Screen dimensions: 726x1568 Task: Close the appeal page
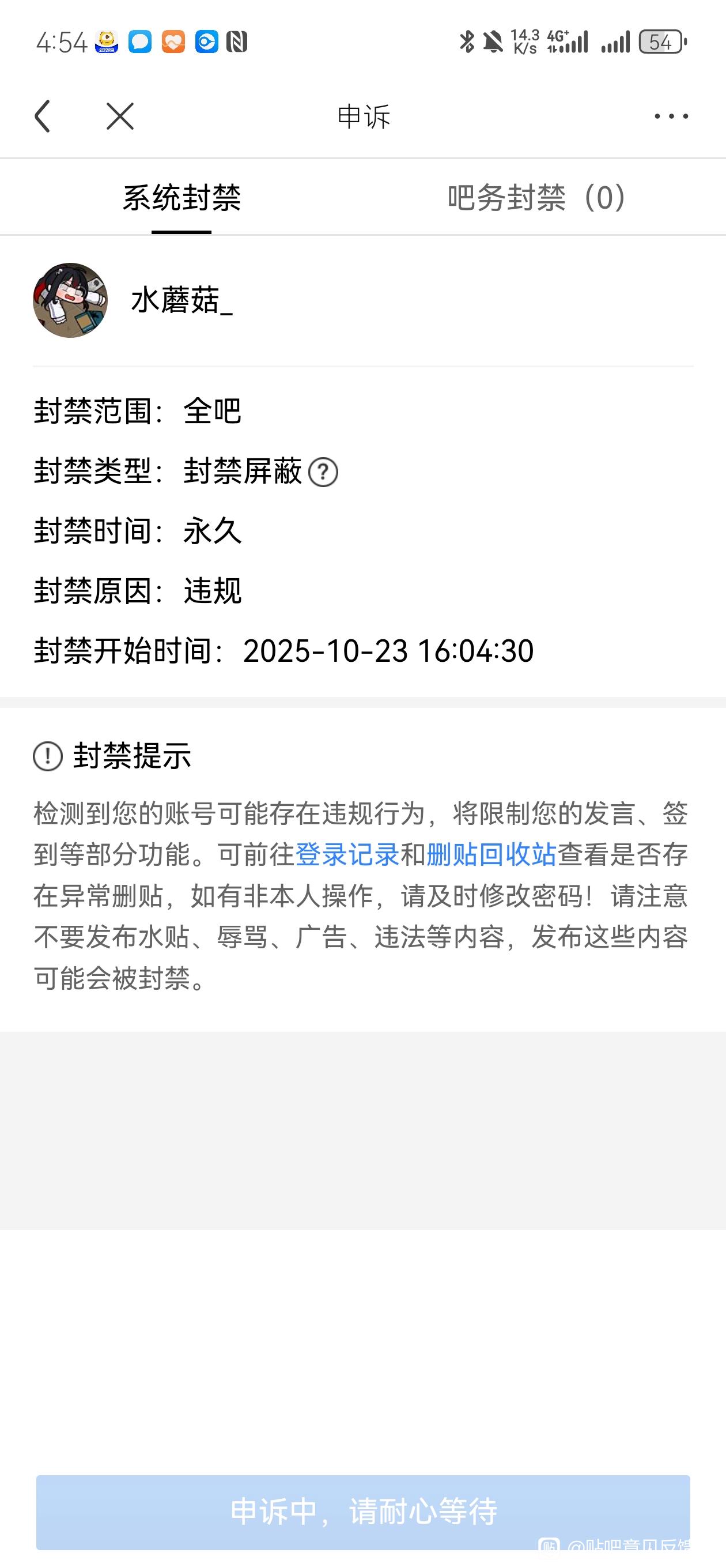120,116
